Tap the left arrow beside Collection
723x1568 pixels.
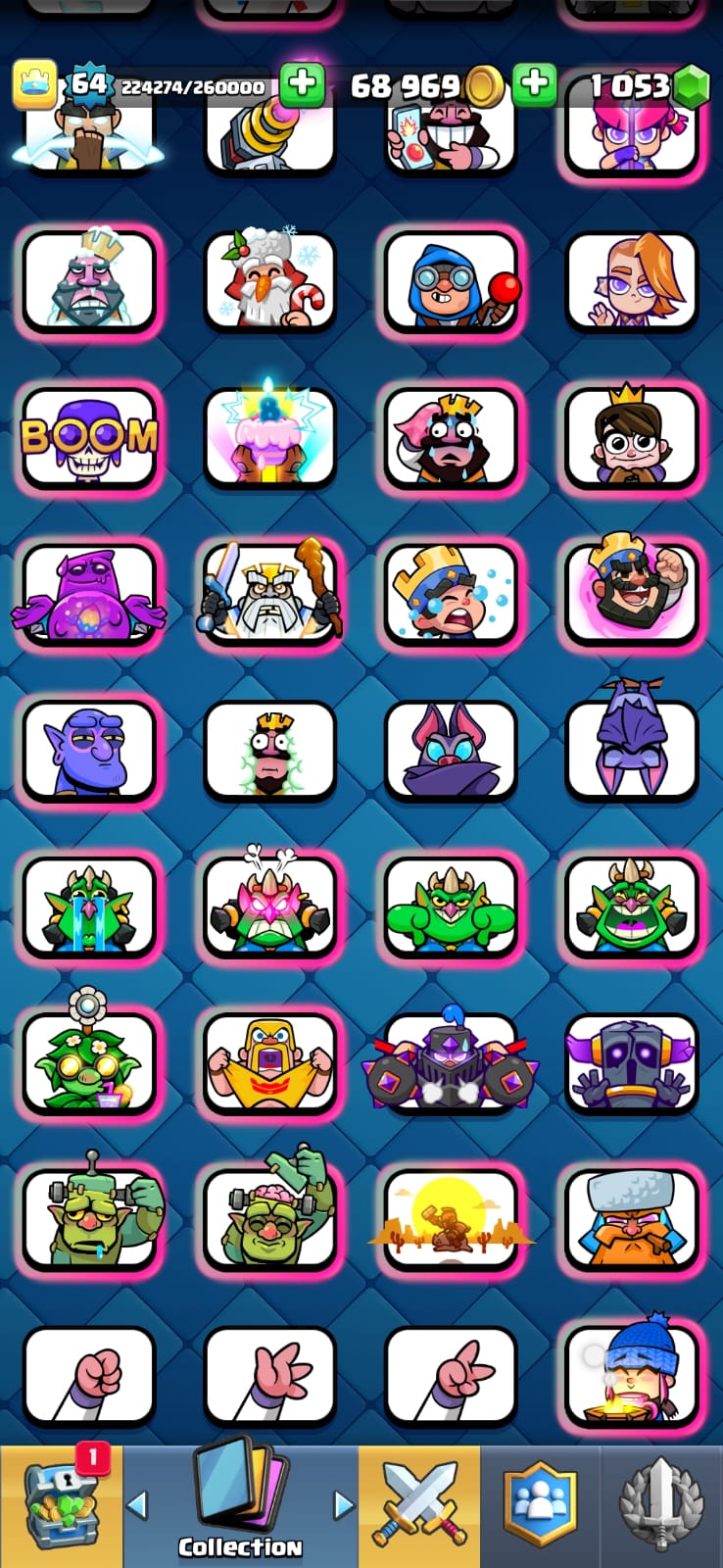[138, 1504]
